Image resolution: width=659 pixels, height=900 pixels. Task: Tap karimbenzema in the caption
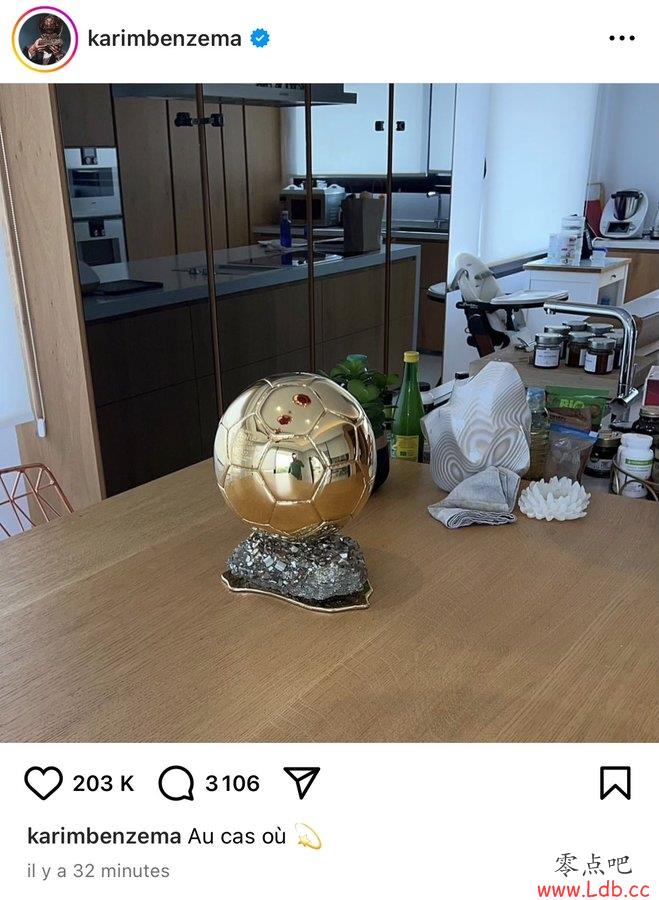click(x=104, y=836)
